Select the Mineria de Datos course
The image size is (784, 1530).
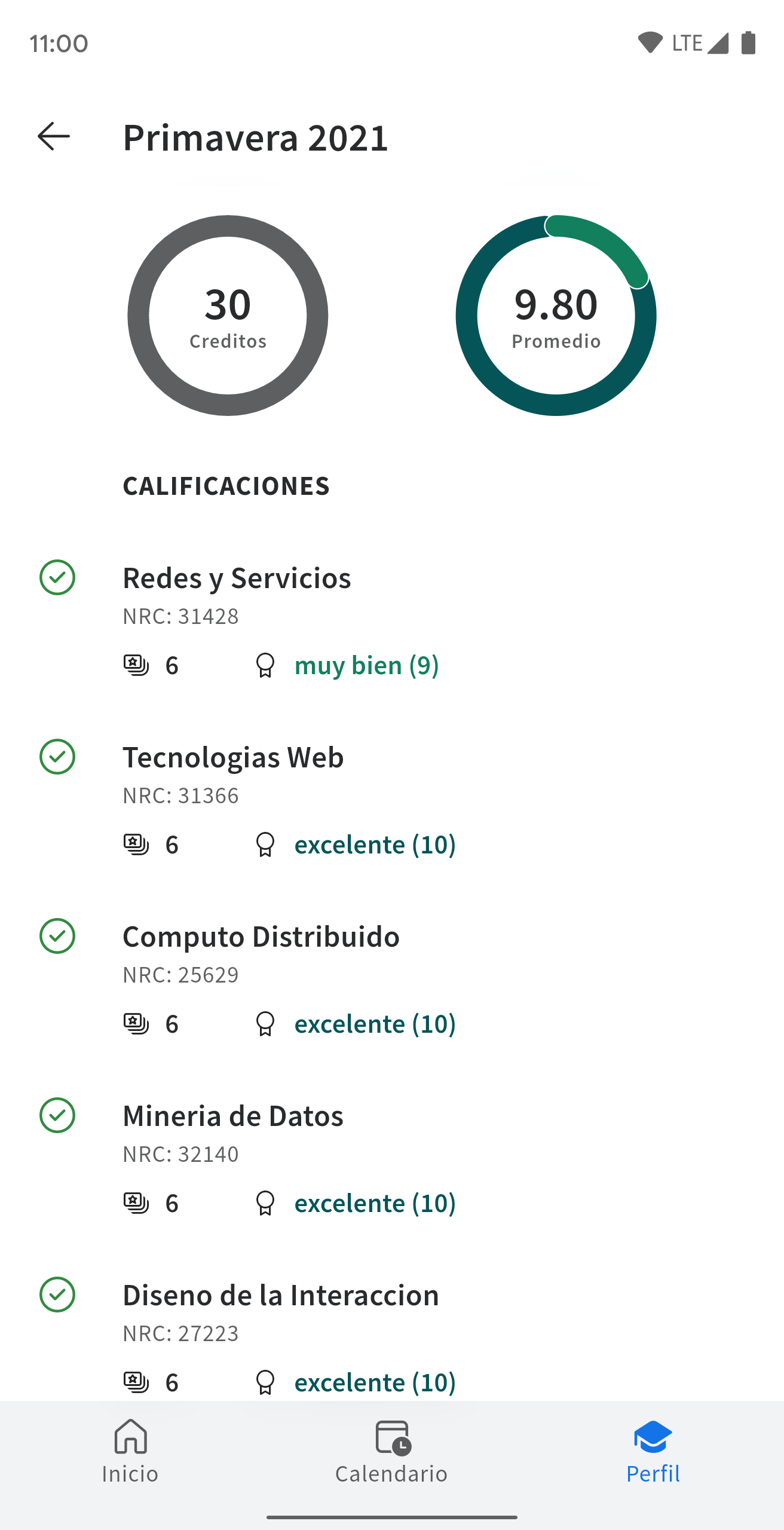(392, 1158)
